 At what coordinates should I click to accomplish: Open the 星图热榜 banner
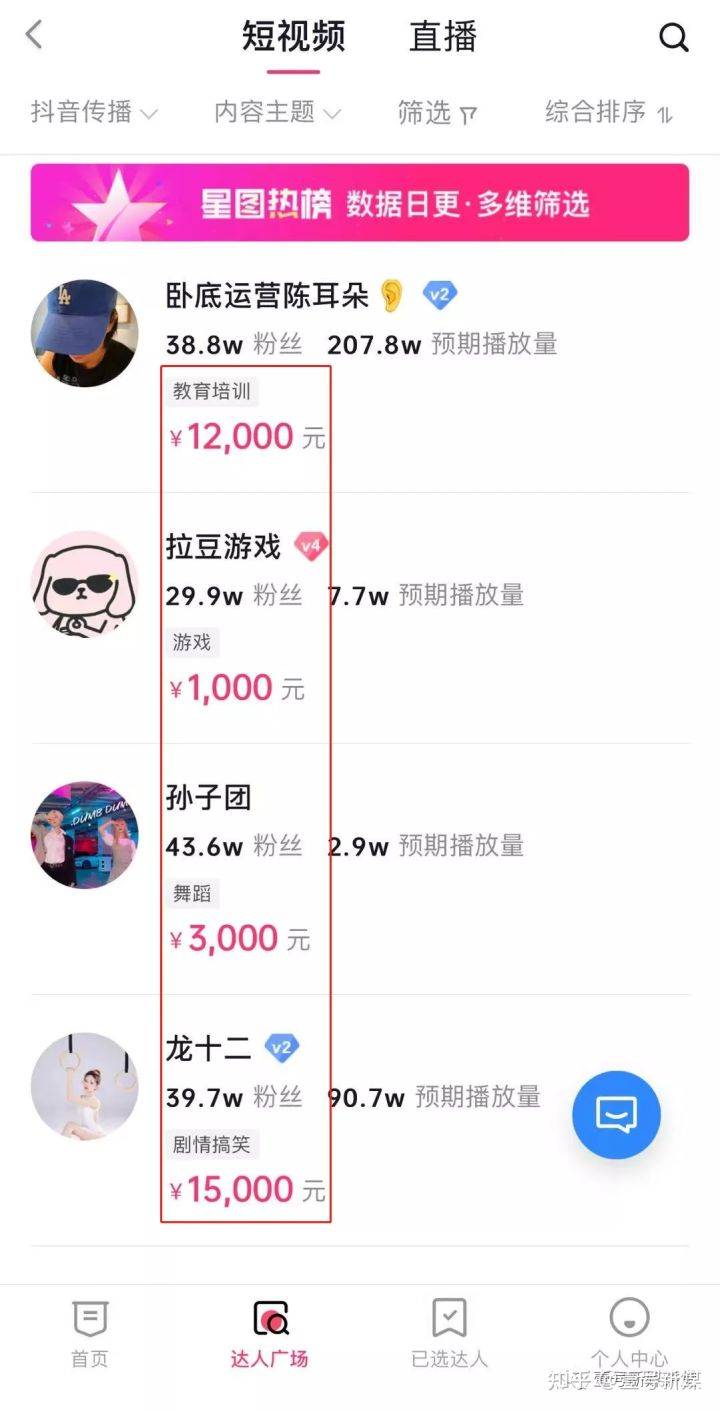tap(360, 203)
